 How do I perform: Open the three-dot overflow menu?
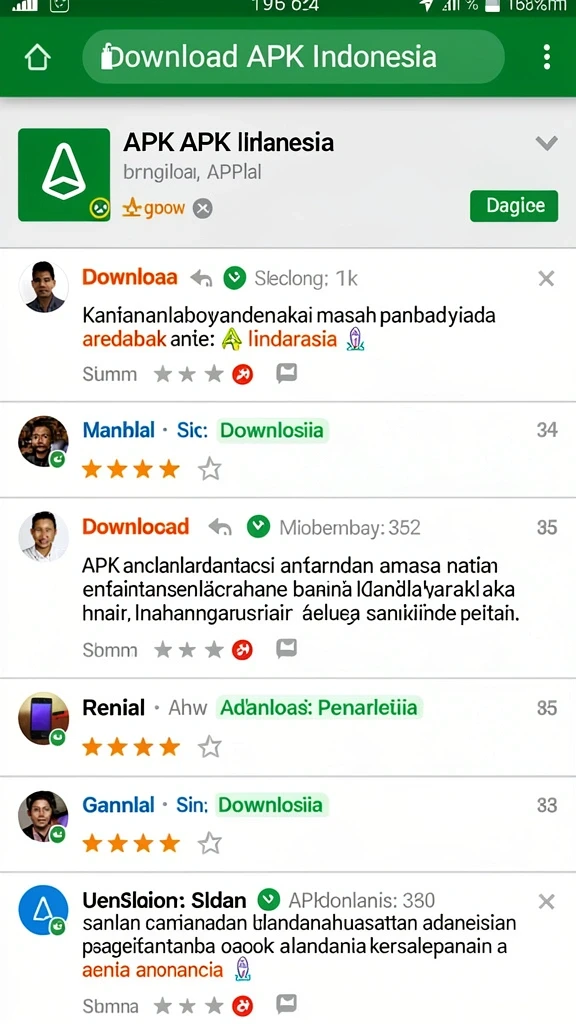point(547,57)
